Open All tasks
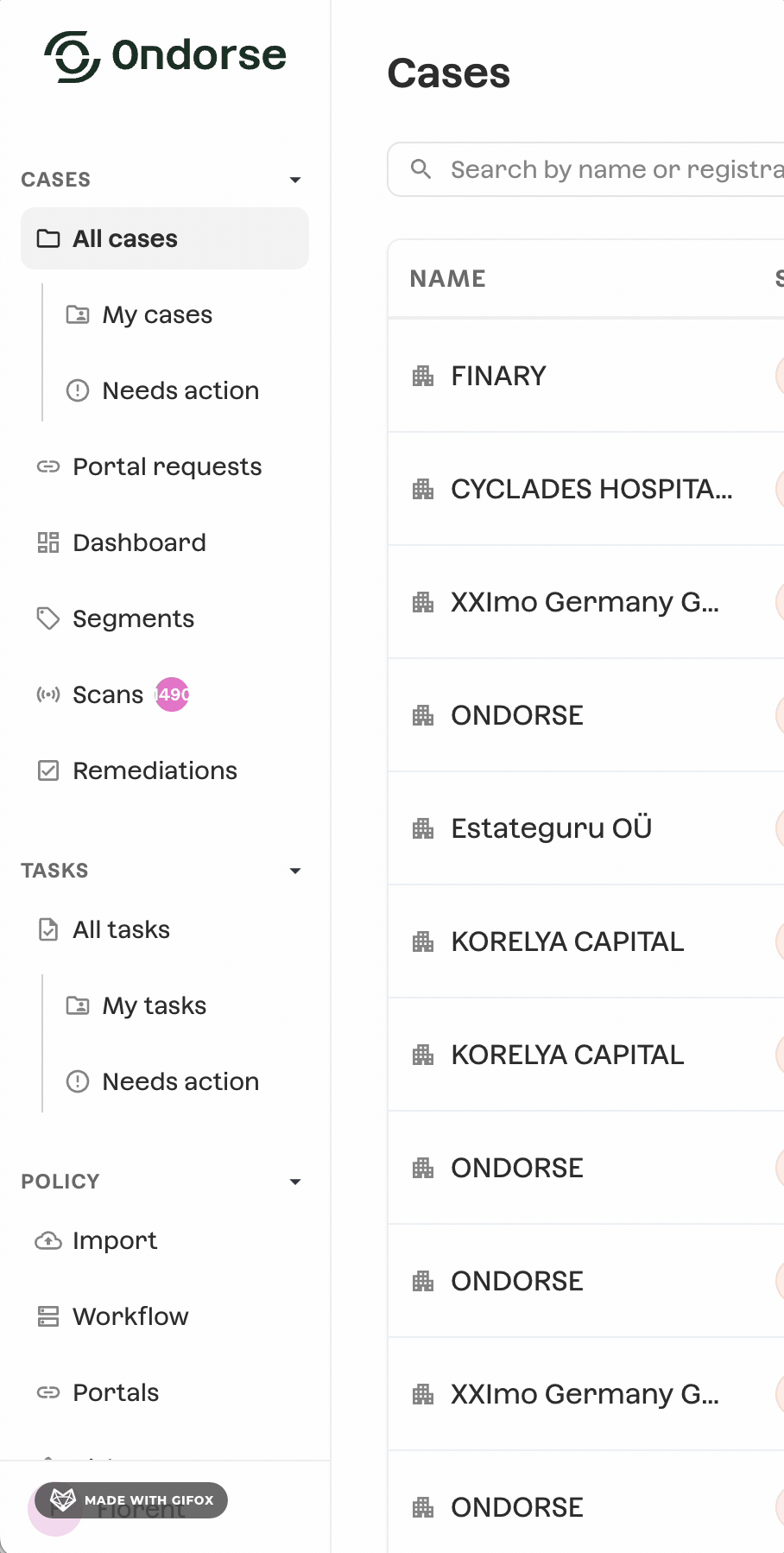This screenshot has height=1553, width=784. 121,929
